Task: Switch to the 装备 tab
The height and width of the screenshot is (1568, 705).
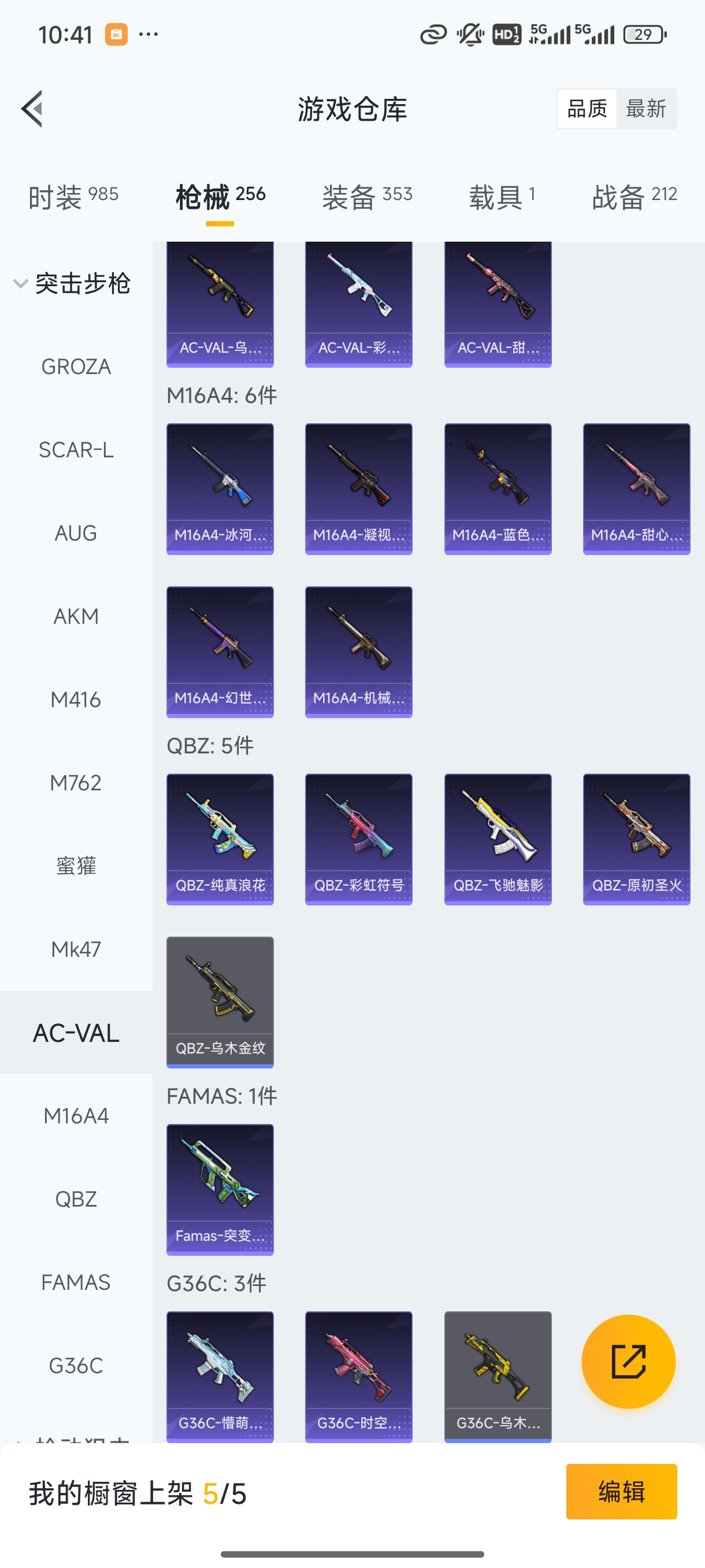Action: pos(367,197)
